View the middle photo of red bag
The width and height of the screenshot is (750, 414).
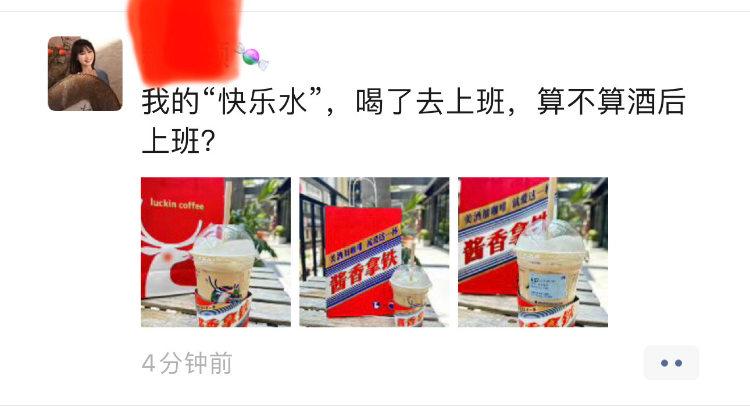(x=374, y=252)
